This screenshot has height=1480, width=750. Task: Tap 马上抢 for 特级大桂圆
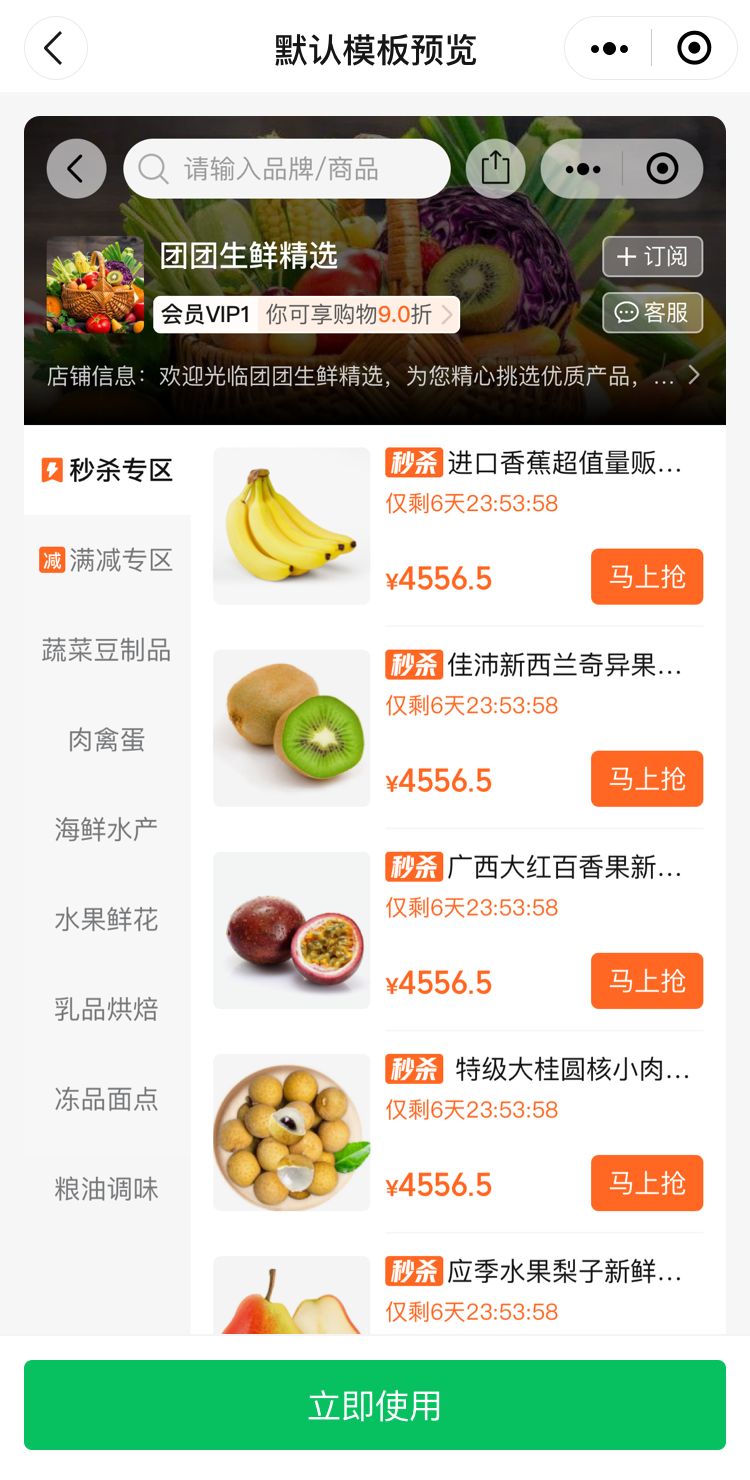(x=647, y=1183)
